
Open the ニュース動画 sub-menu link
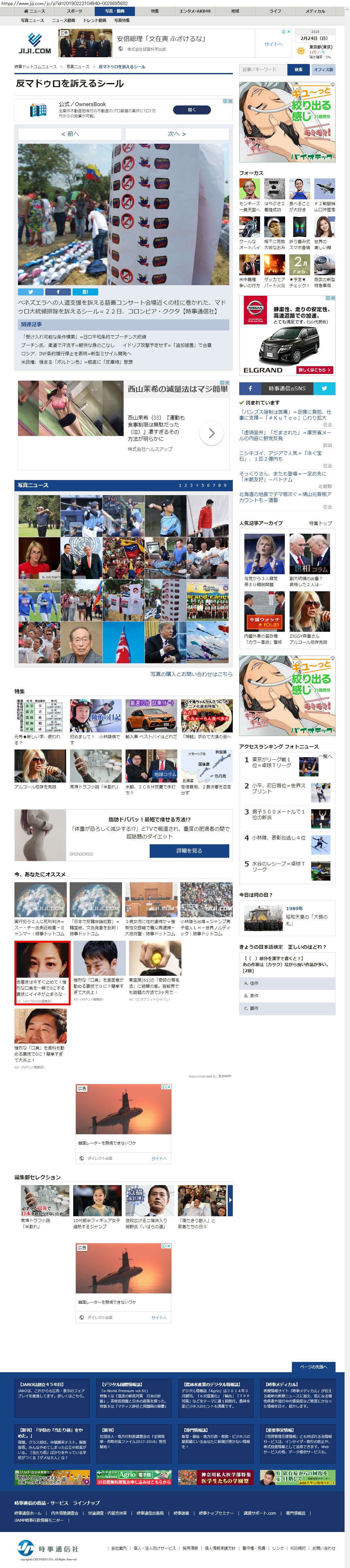point(63,20)
